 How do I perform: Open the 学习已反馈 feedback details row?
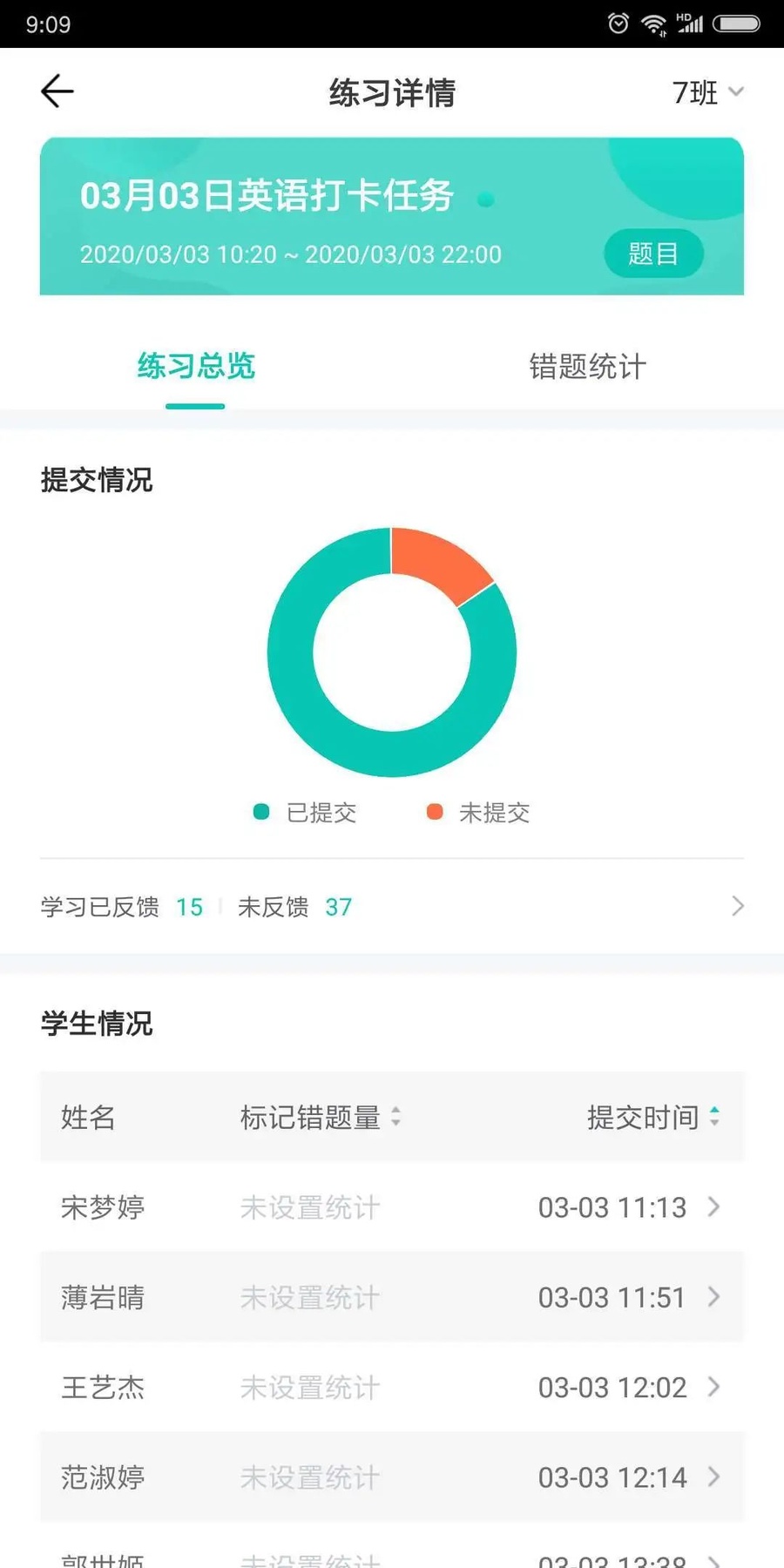pyautogui.click(x=392, y=907)
